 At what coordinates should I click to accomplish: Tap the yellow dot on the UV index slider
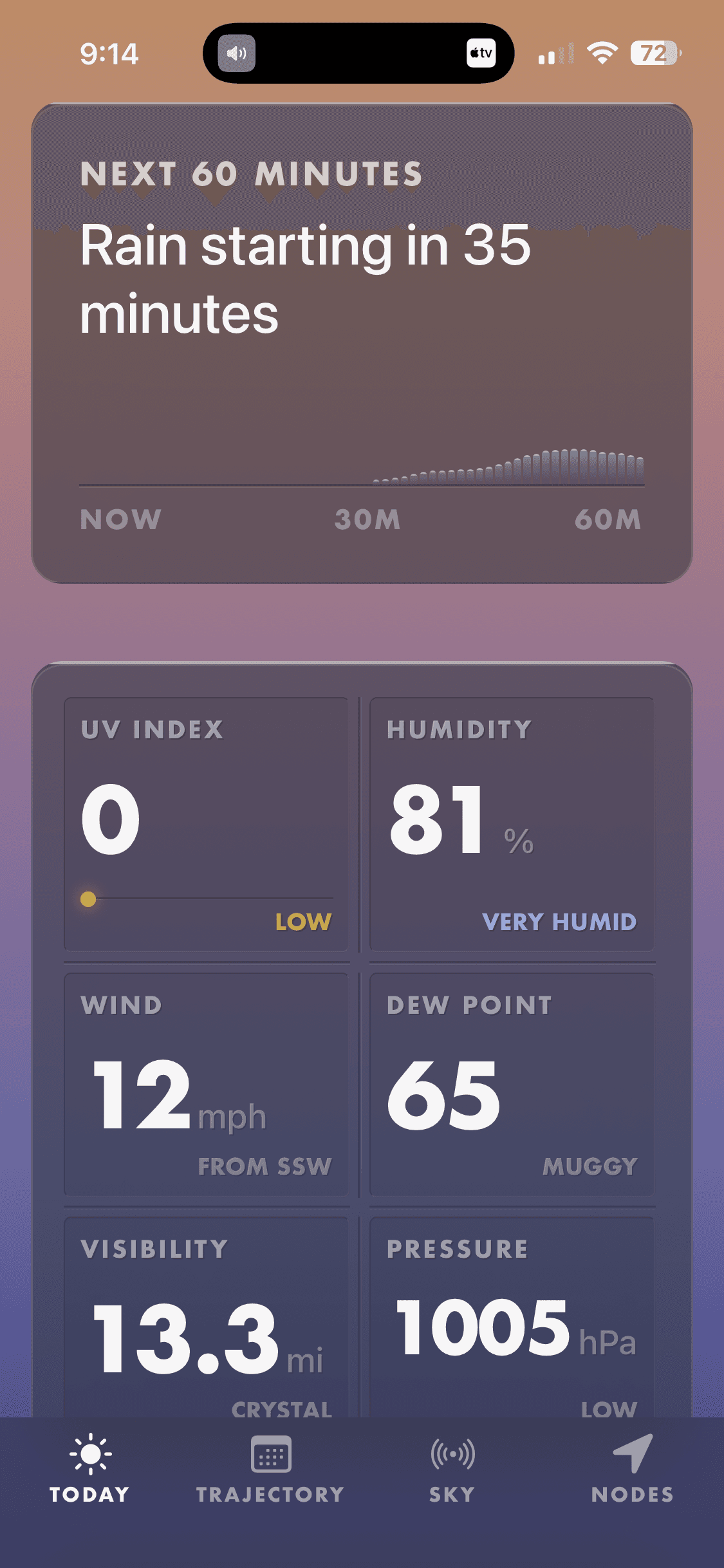point(88,898)
